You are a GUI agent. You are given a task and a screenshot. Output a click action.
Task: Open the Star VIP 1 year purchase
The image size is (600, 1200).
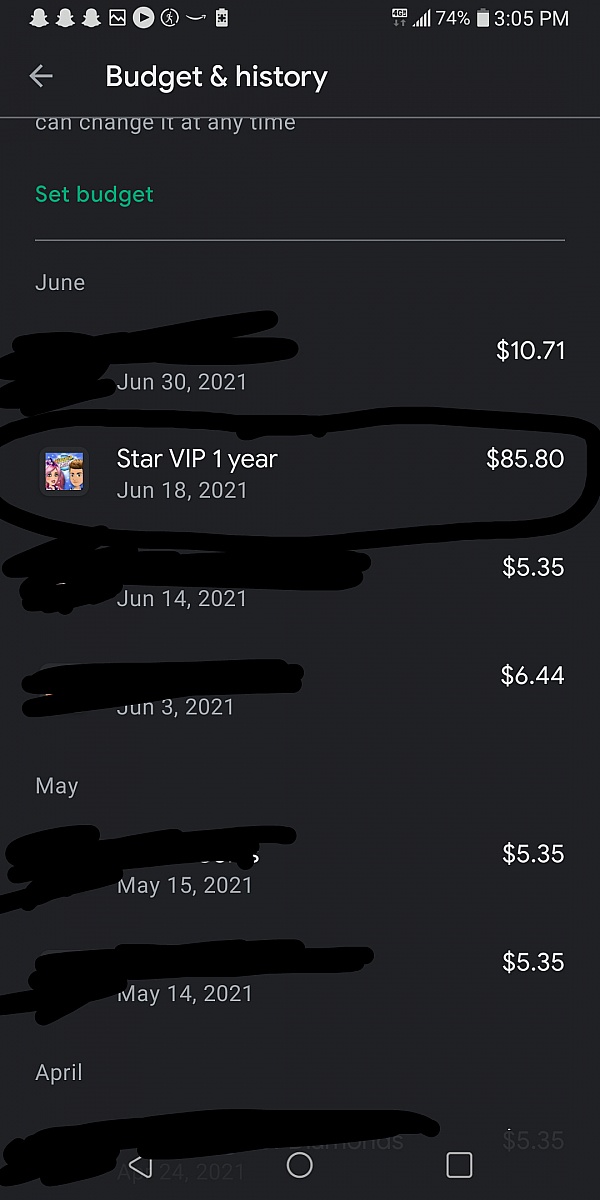(300, 473)
